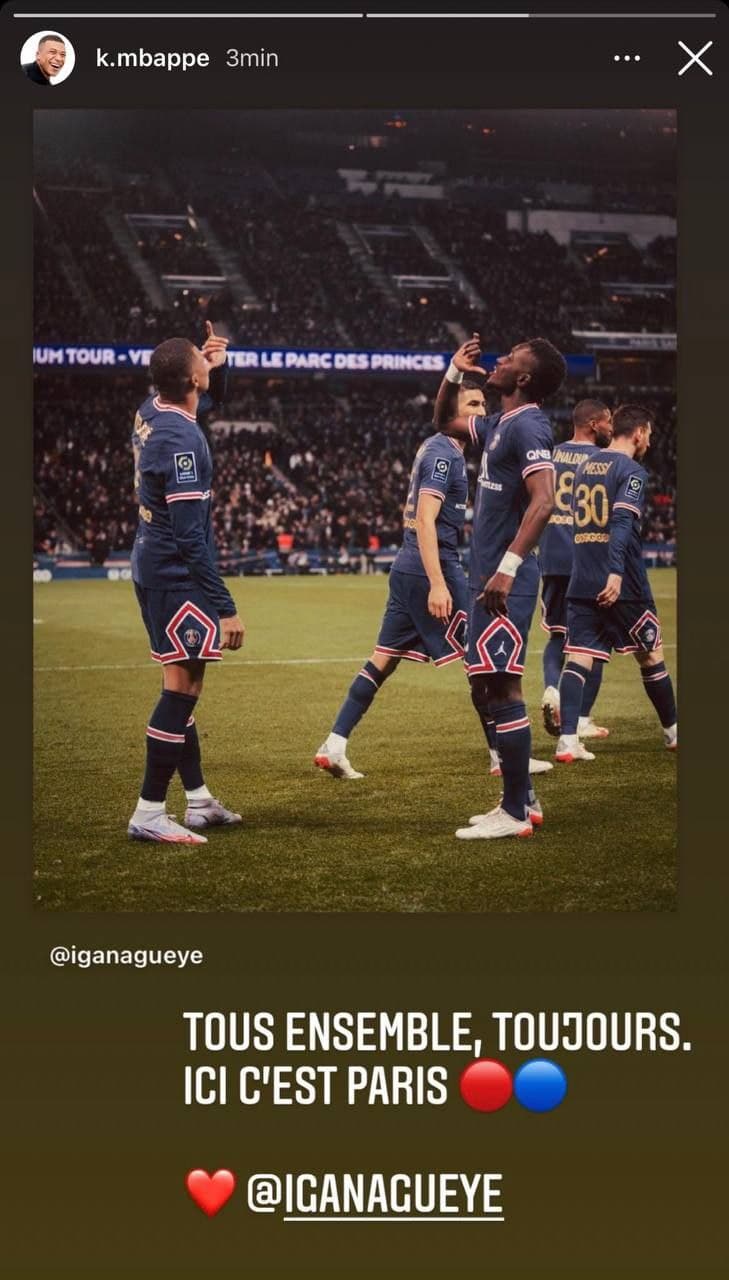Open the story options menu

click(627, 58)
